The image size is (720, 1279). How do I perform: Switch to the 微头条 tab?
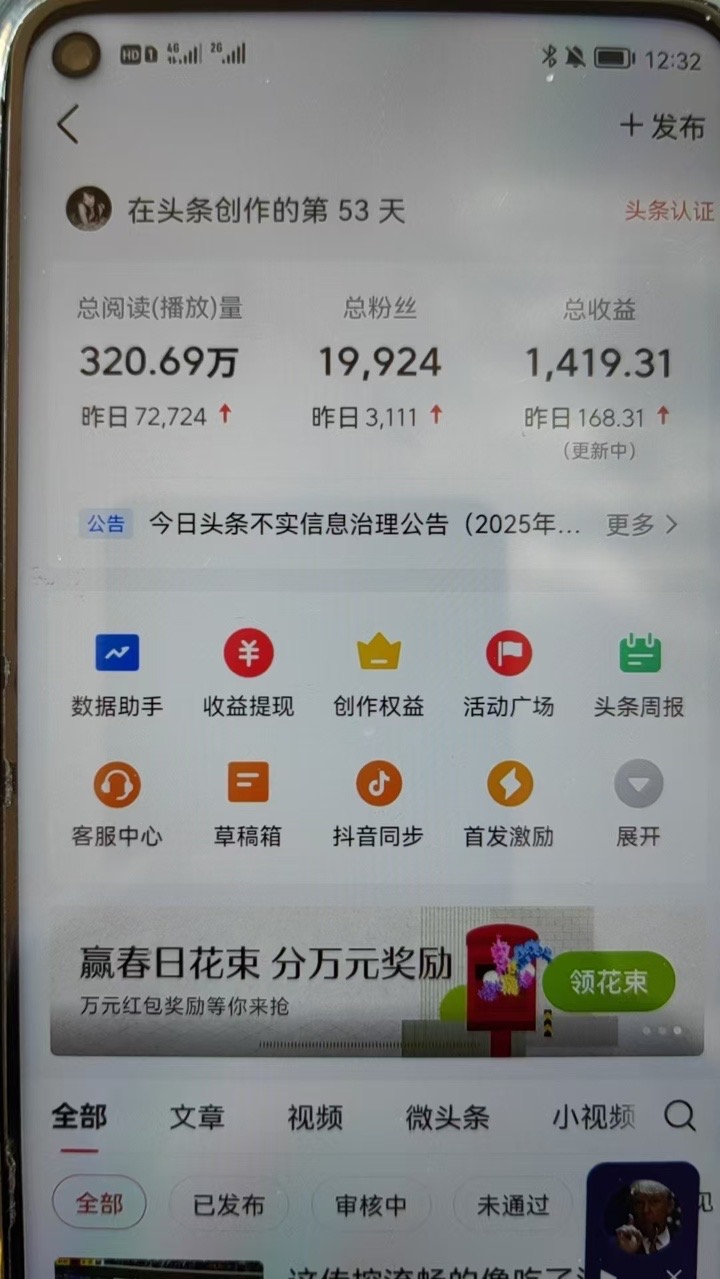coord(447,1117)
